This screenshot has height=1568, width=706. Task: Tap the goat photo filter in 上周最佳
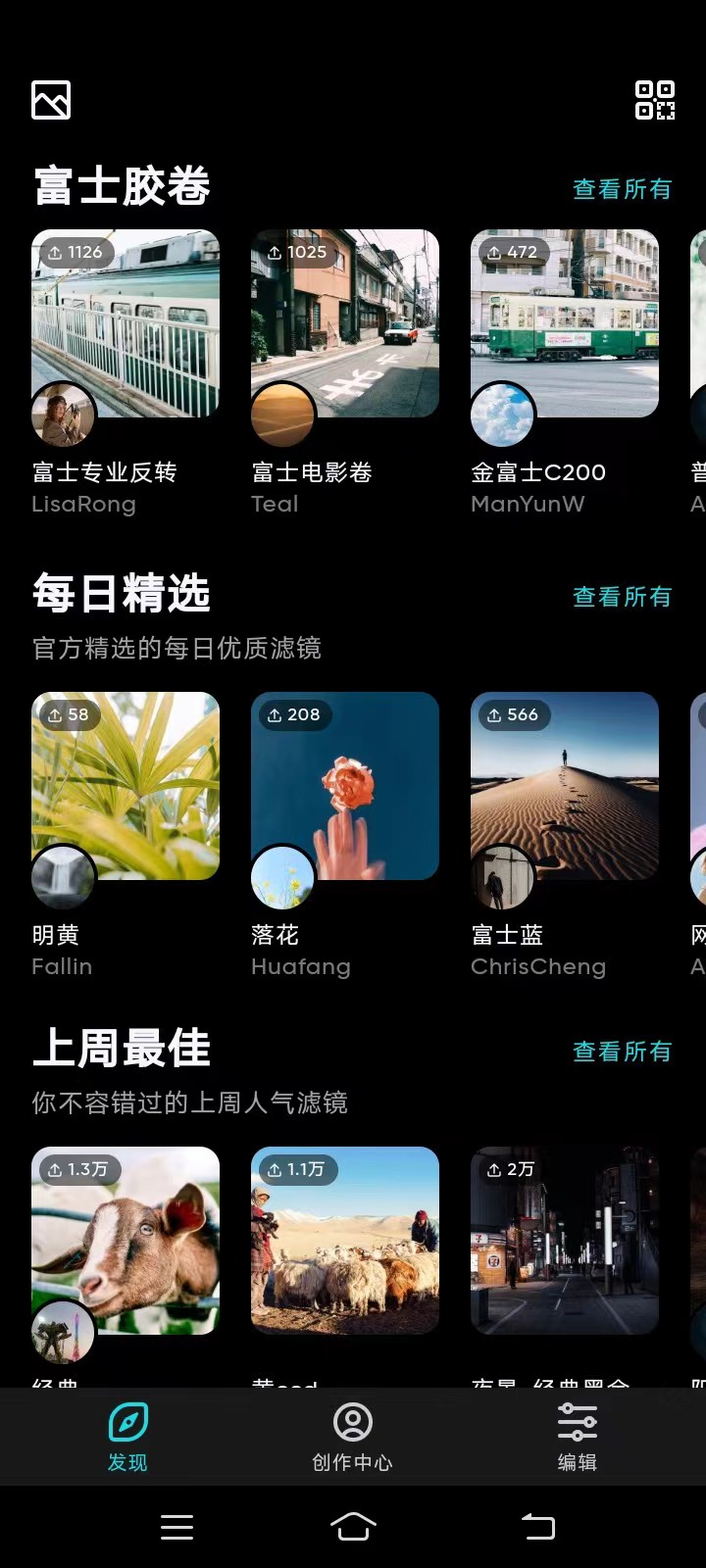(126, 1240)
